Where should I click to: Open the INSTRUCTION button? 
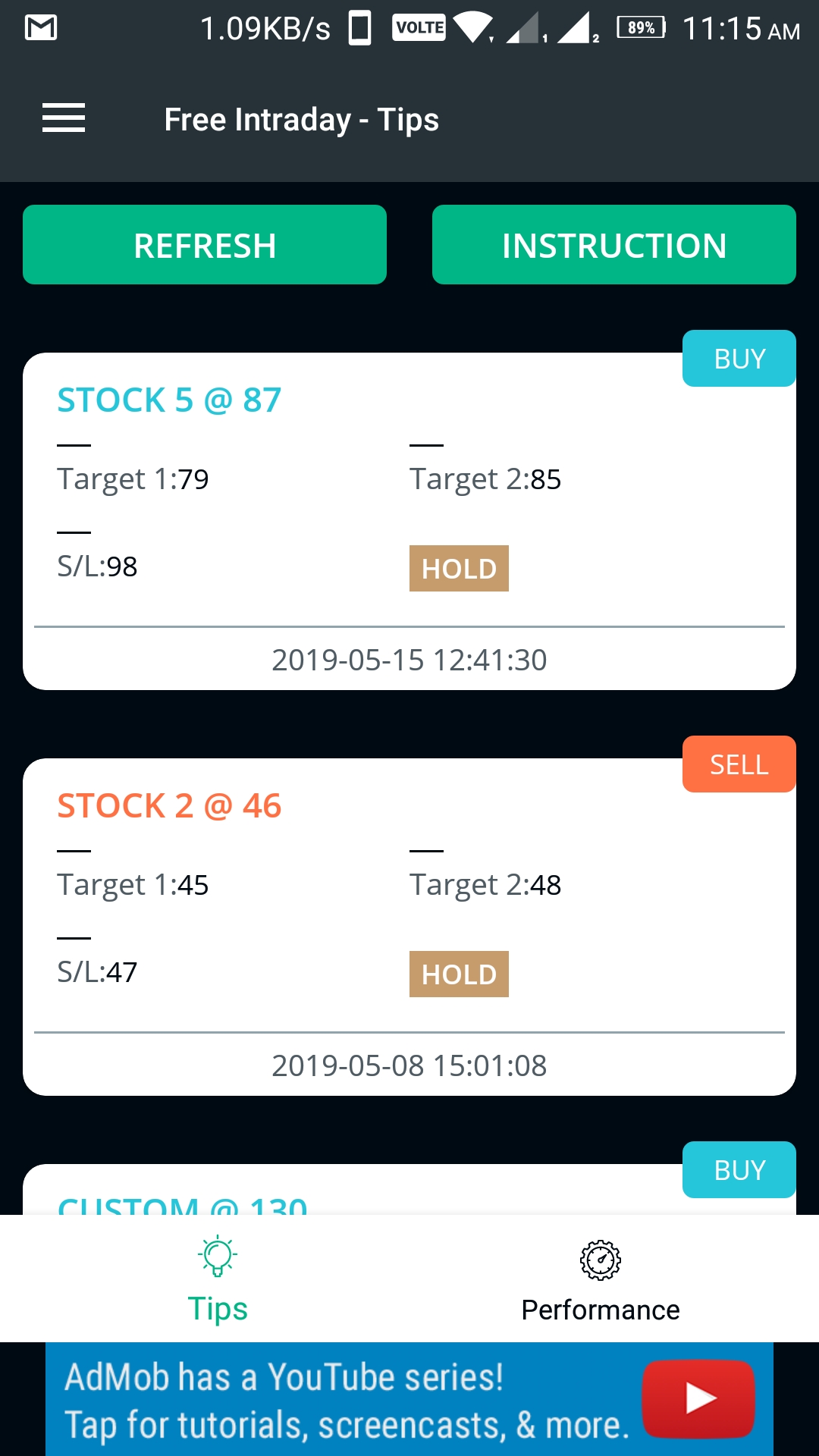click(614, 245)
